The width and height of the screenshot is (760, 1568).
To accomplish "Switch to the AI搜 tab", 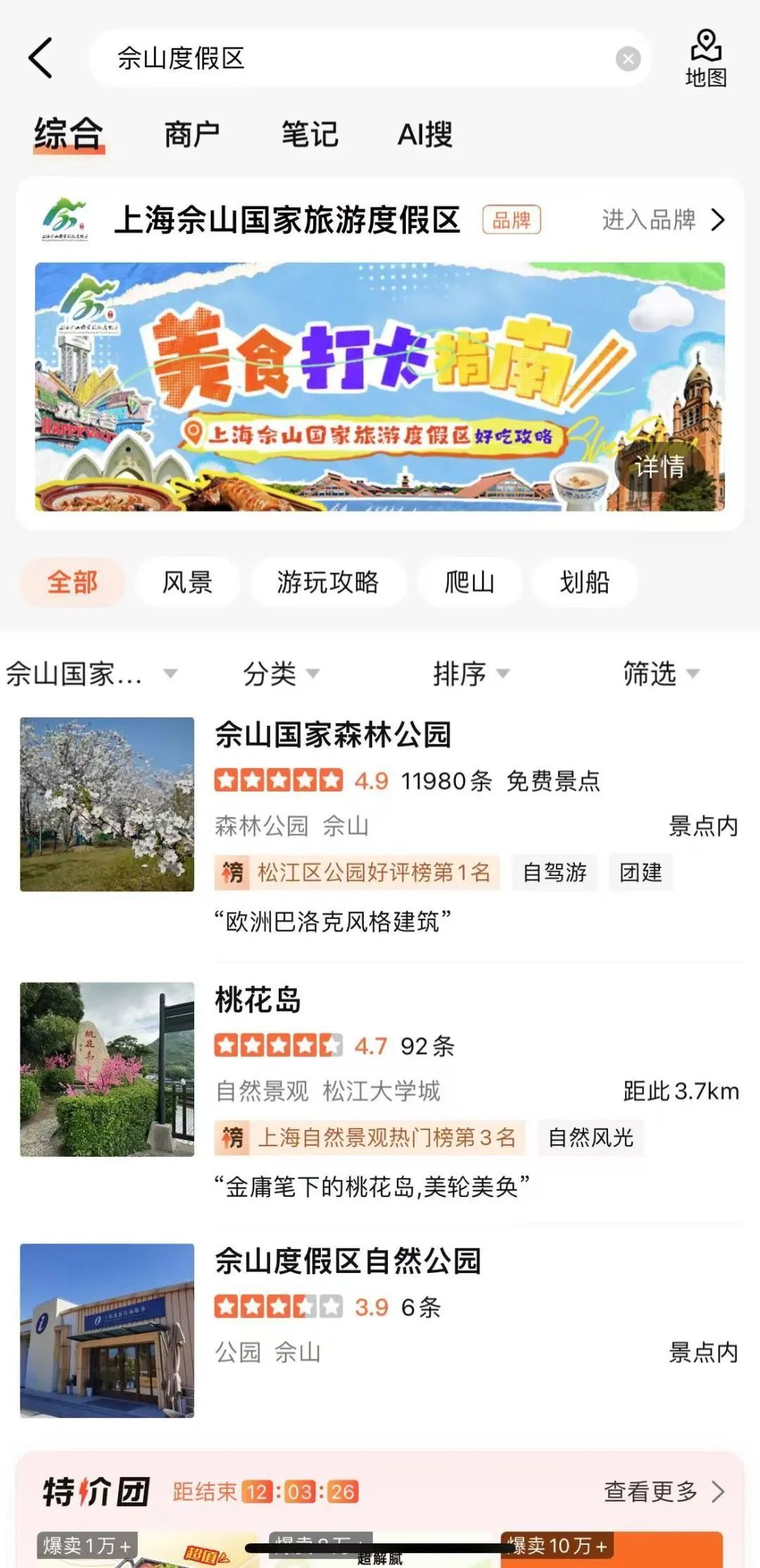I will 425,134.
